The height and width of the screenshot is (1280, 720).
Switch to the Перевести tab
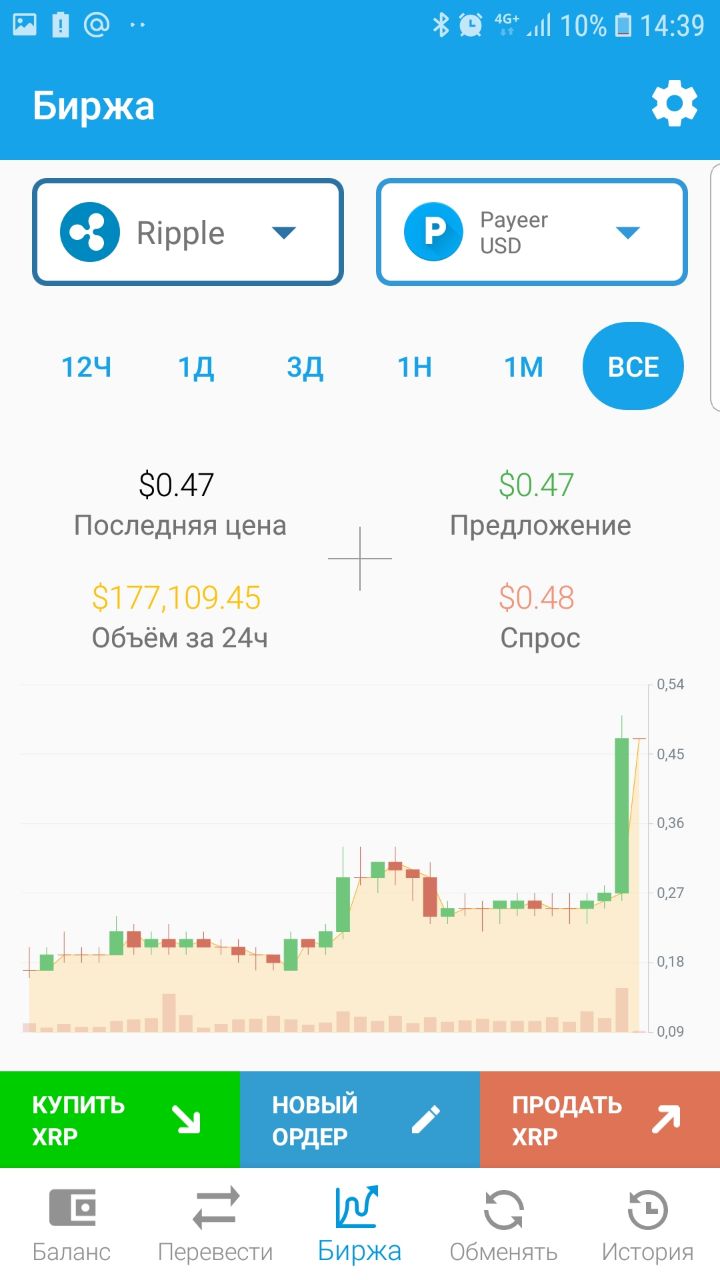point(216,1224)
